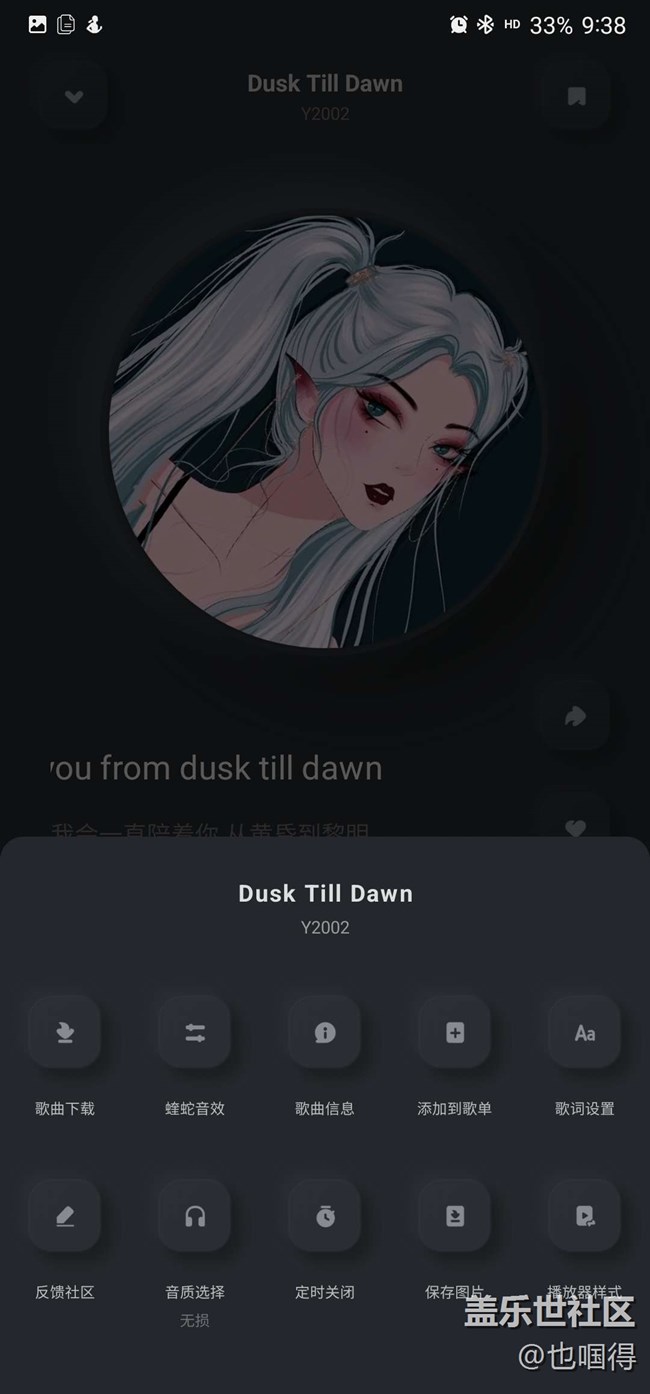Choose audio quality under 音质选择

(x=195, y=1216)
